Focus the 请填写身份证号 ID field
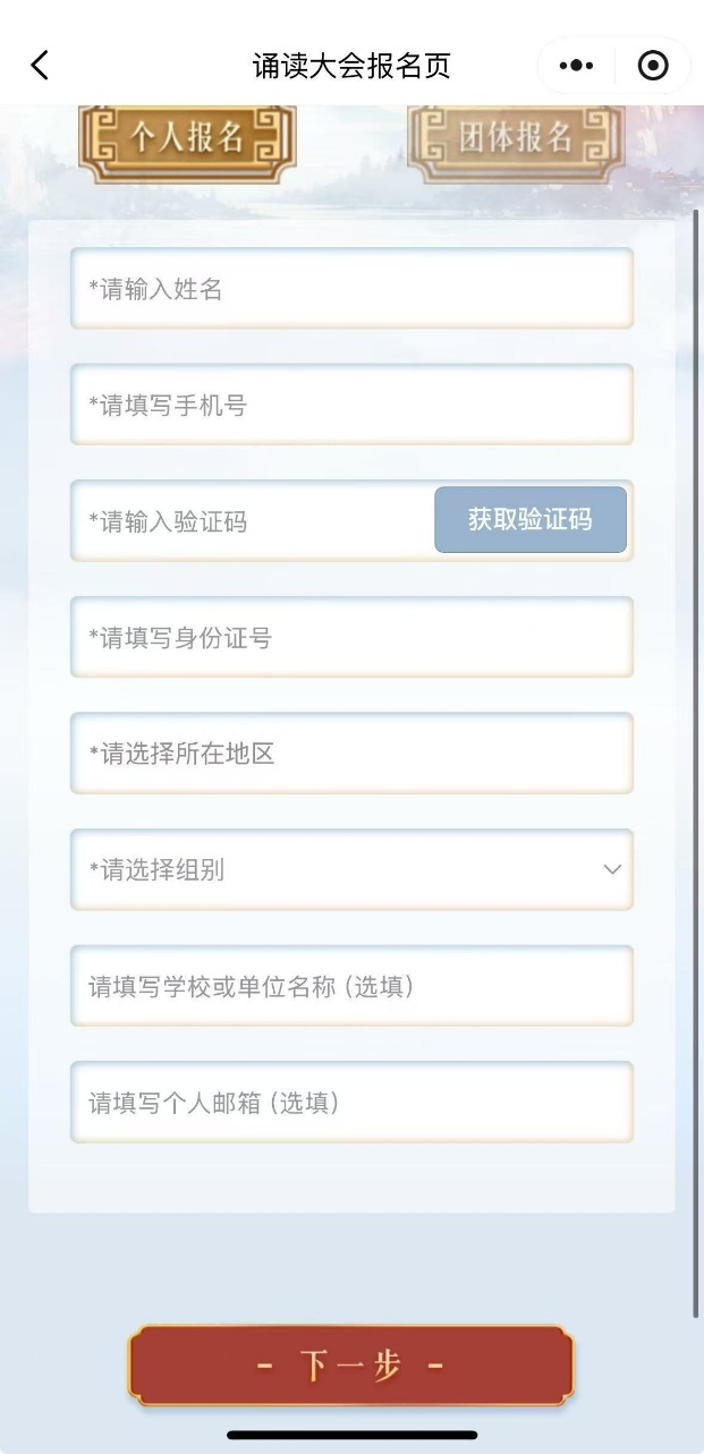This screenshot has width=704, height=1454. [x=351, y=637]
